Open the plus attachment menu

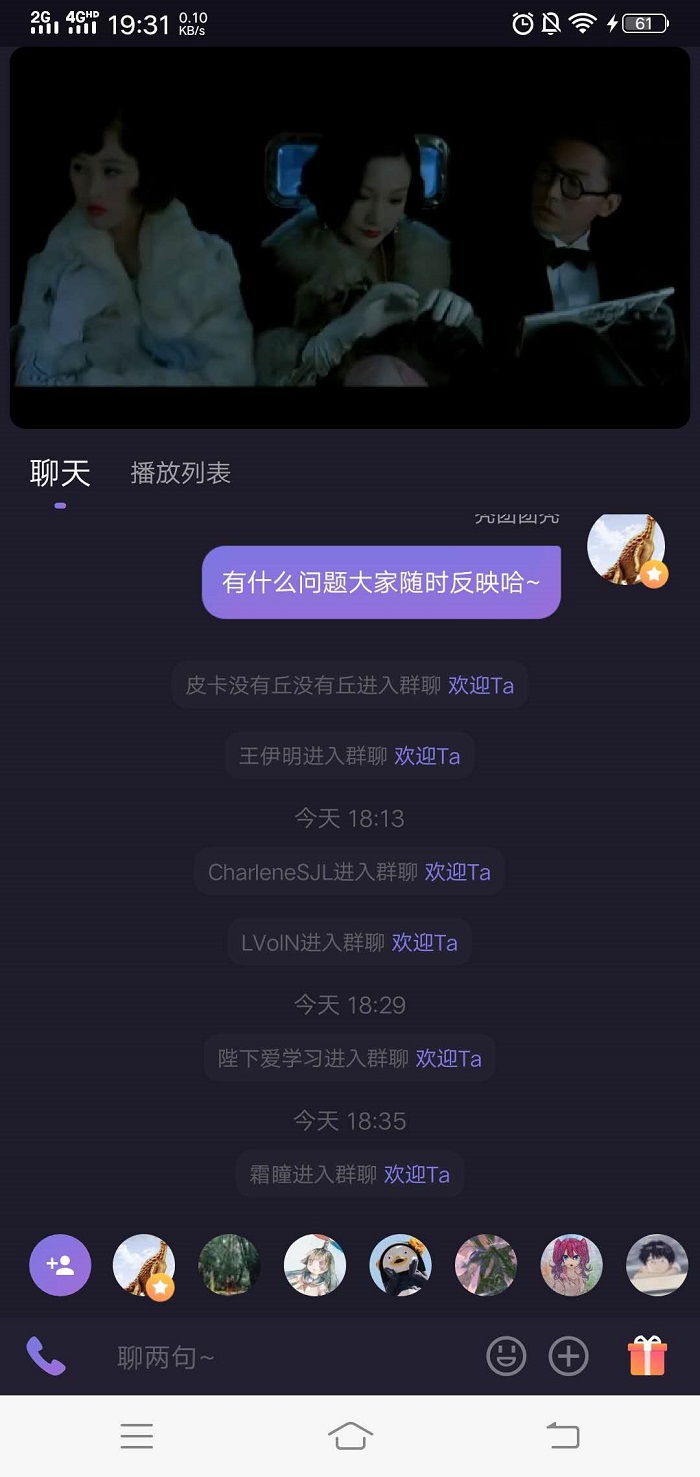569,1357
